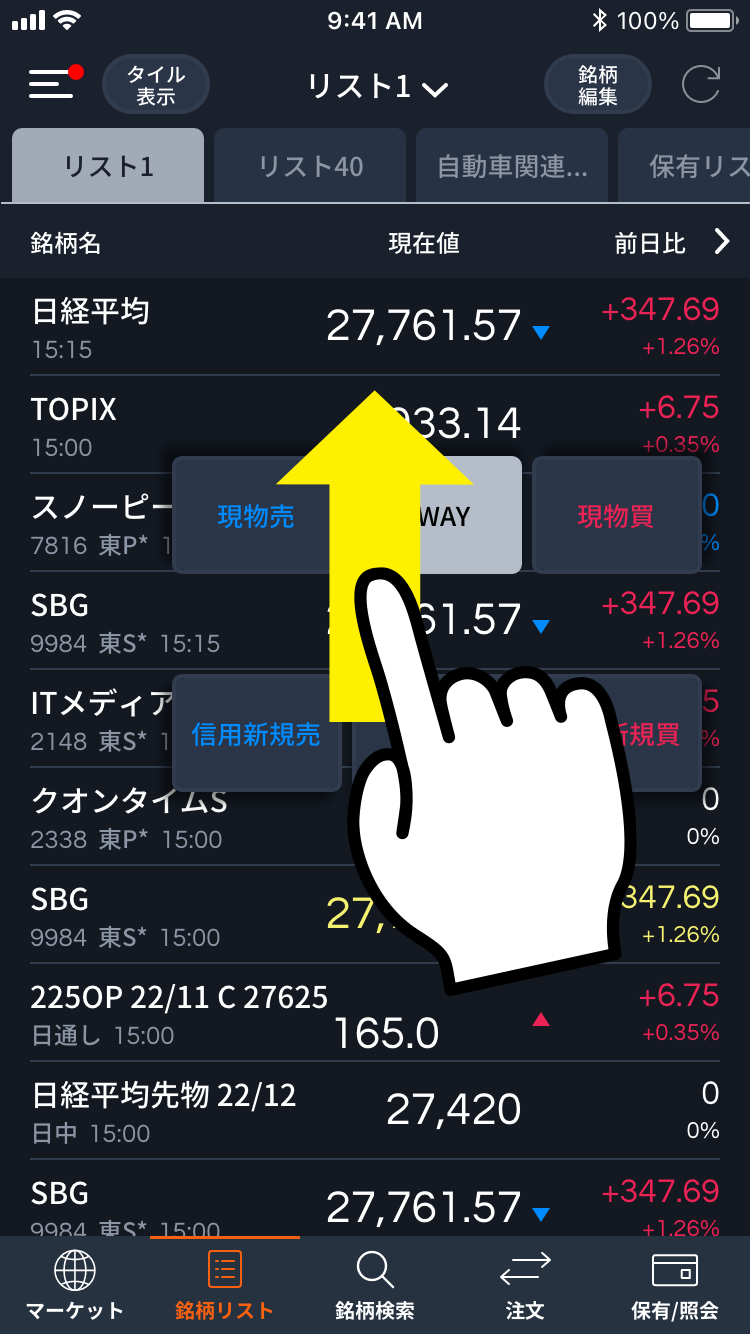The height and width of the screenshot is (1334, 750).
Task: Open the TOPIX row
Action: point(150,425)
